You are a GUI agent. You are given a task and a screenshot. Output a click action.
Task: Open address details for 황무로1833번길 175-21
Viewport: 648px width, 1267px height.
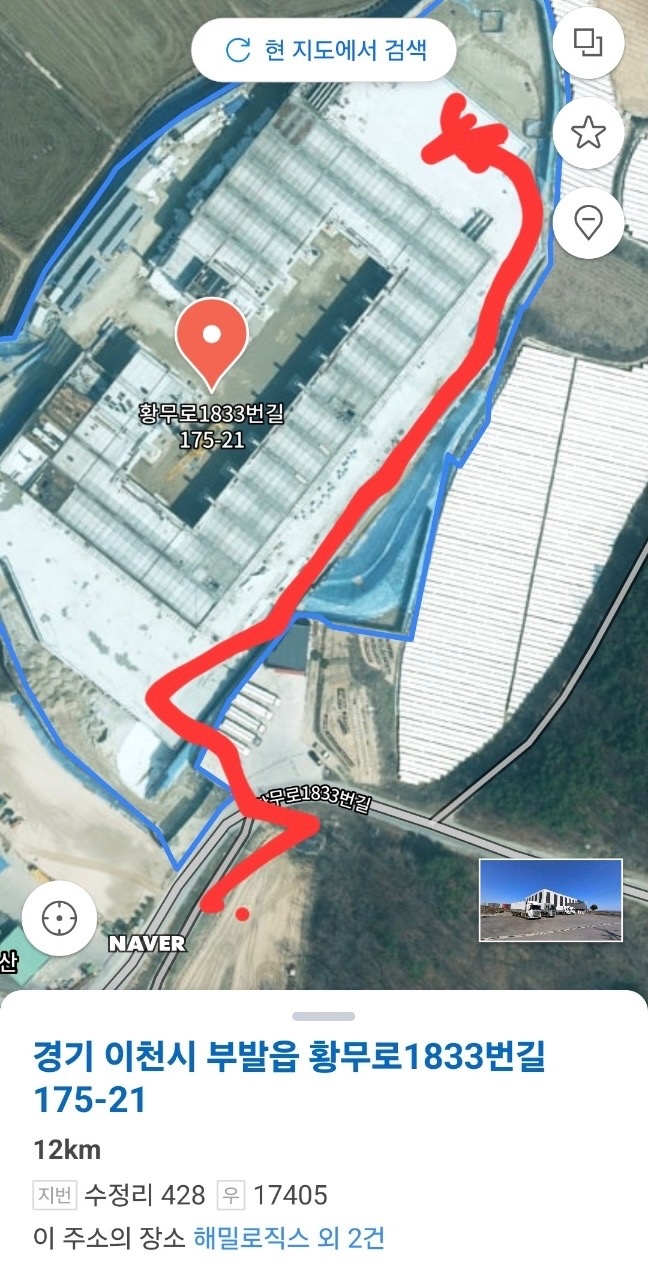coord(290,1076)
